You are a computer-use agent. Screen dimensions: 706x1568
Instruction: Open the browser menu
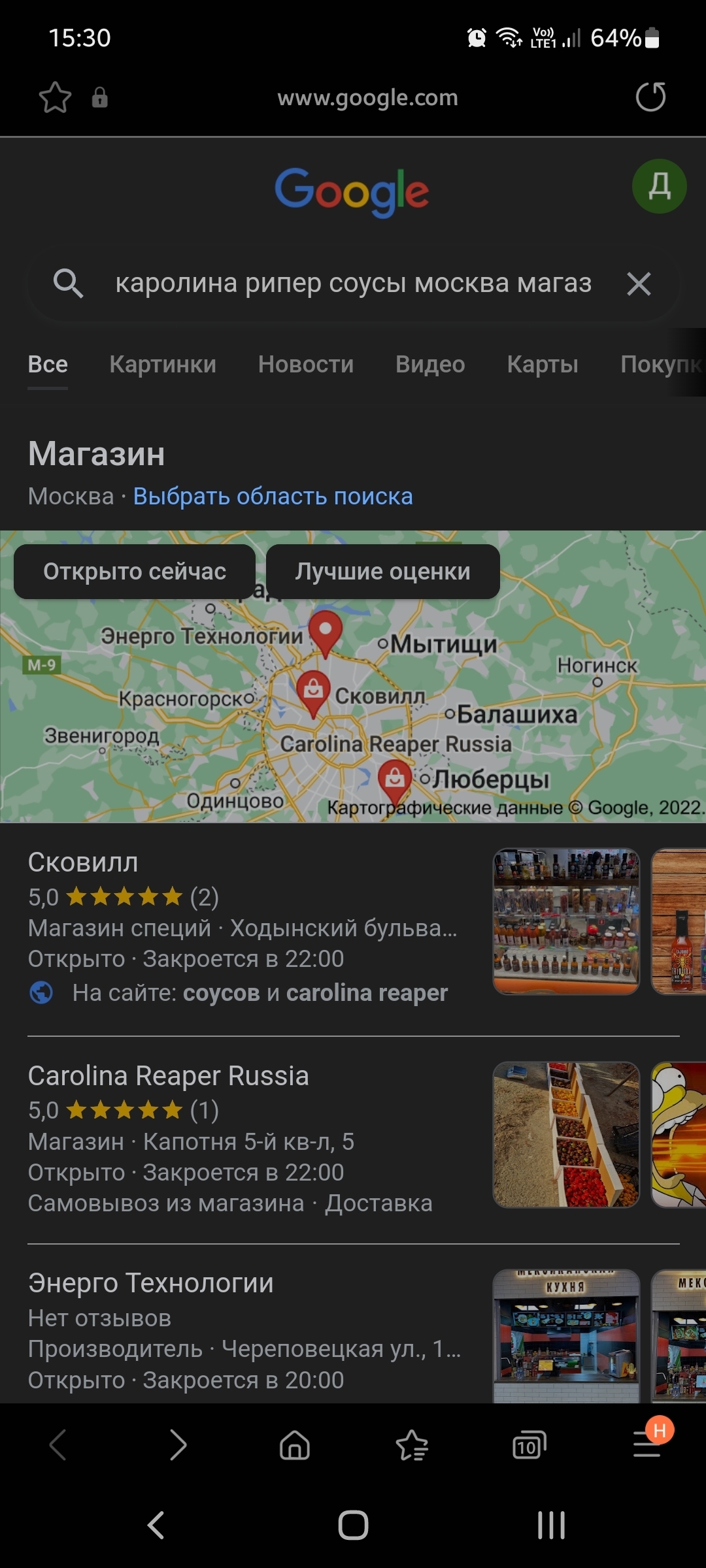647,1445
